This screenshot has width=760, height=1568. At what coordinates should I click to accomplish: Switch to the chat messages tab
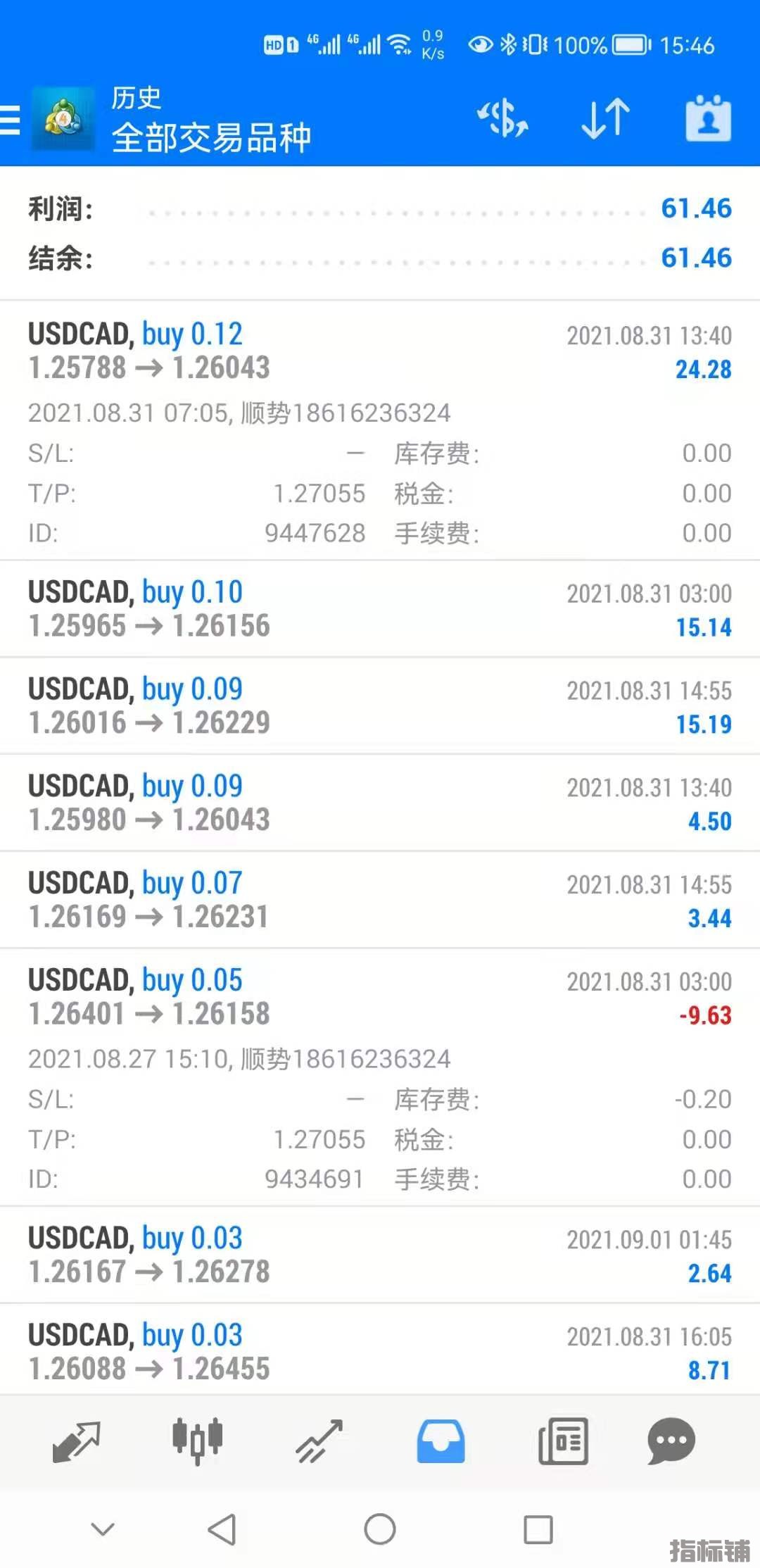[671, 1441]
